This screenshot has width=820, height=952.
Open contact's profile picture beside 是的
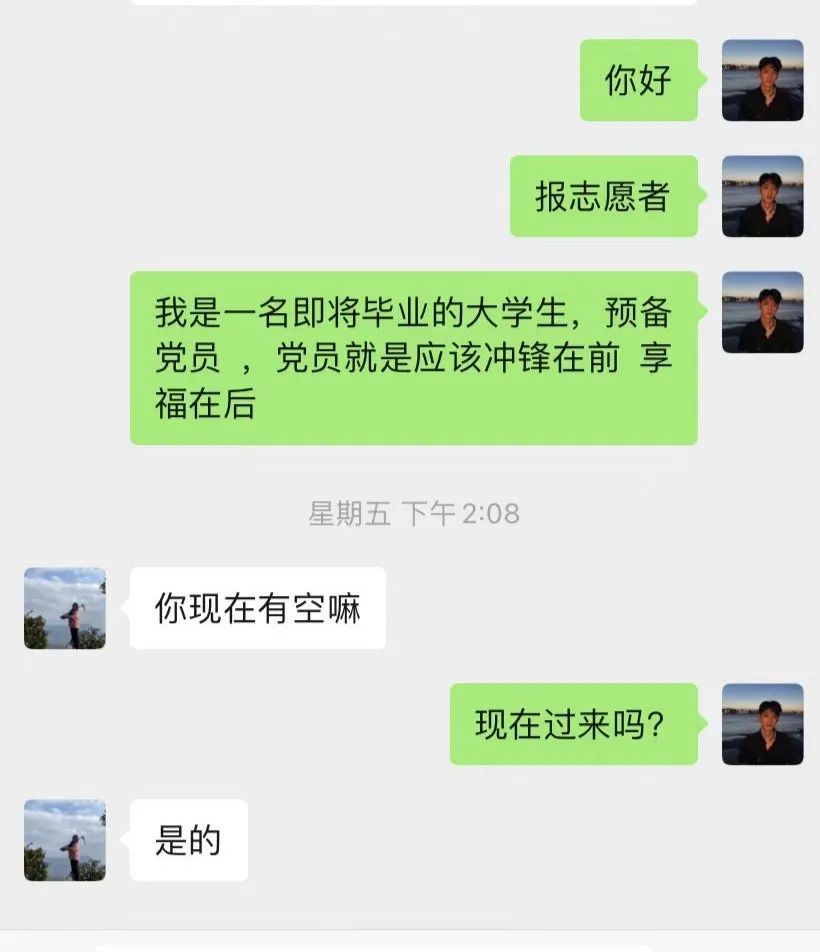65,840
